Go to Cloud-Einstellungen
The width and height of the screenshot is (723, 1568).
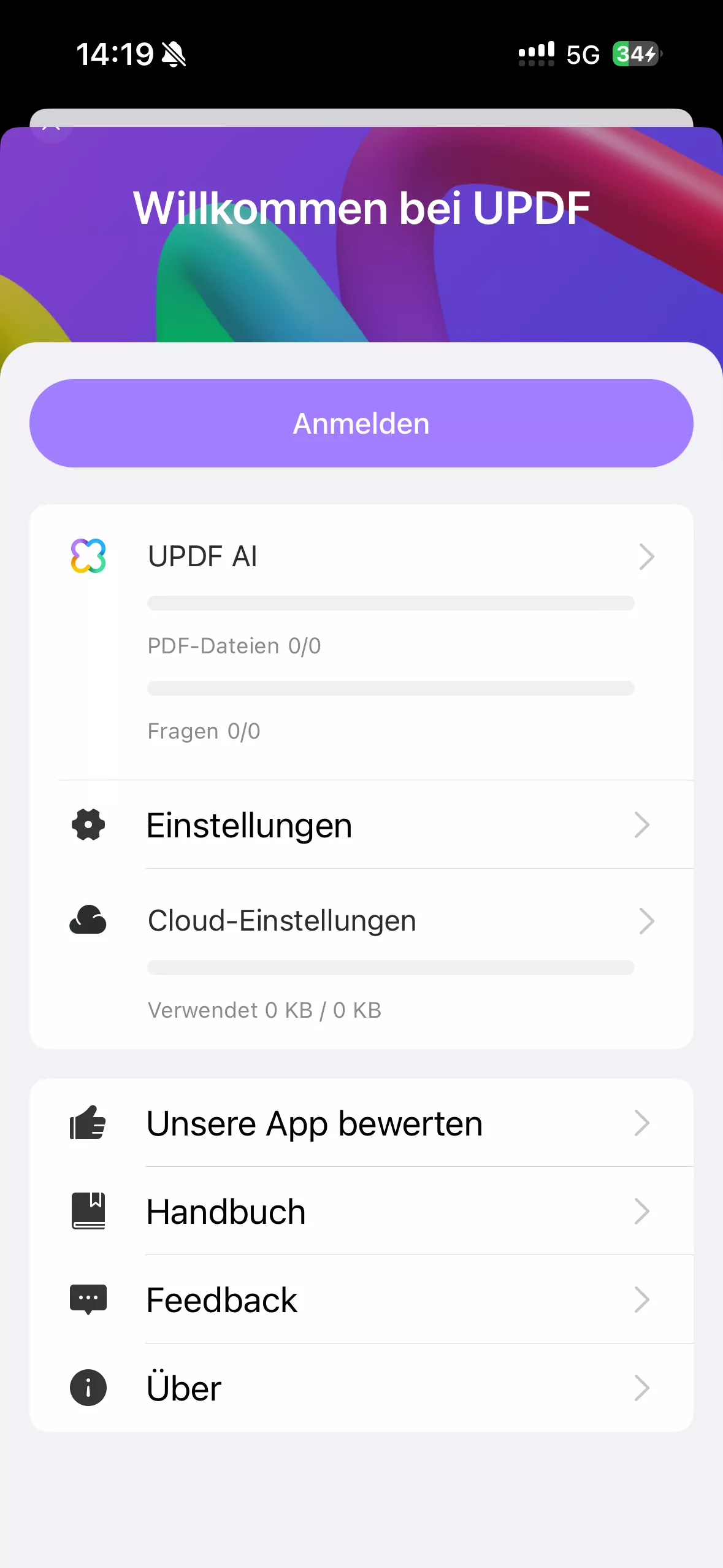(x=361, y=921)
